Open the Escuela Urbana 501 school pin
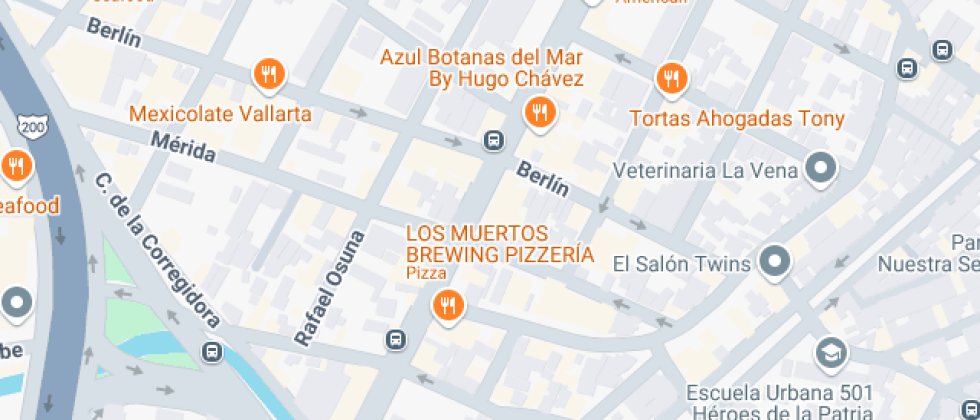This screenshot has height=420, width=980. [x=831, y=352]
